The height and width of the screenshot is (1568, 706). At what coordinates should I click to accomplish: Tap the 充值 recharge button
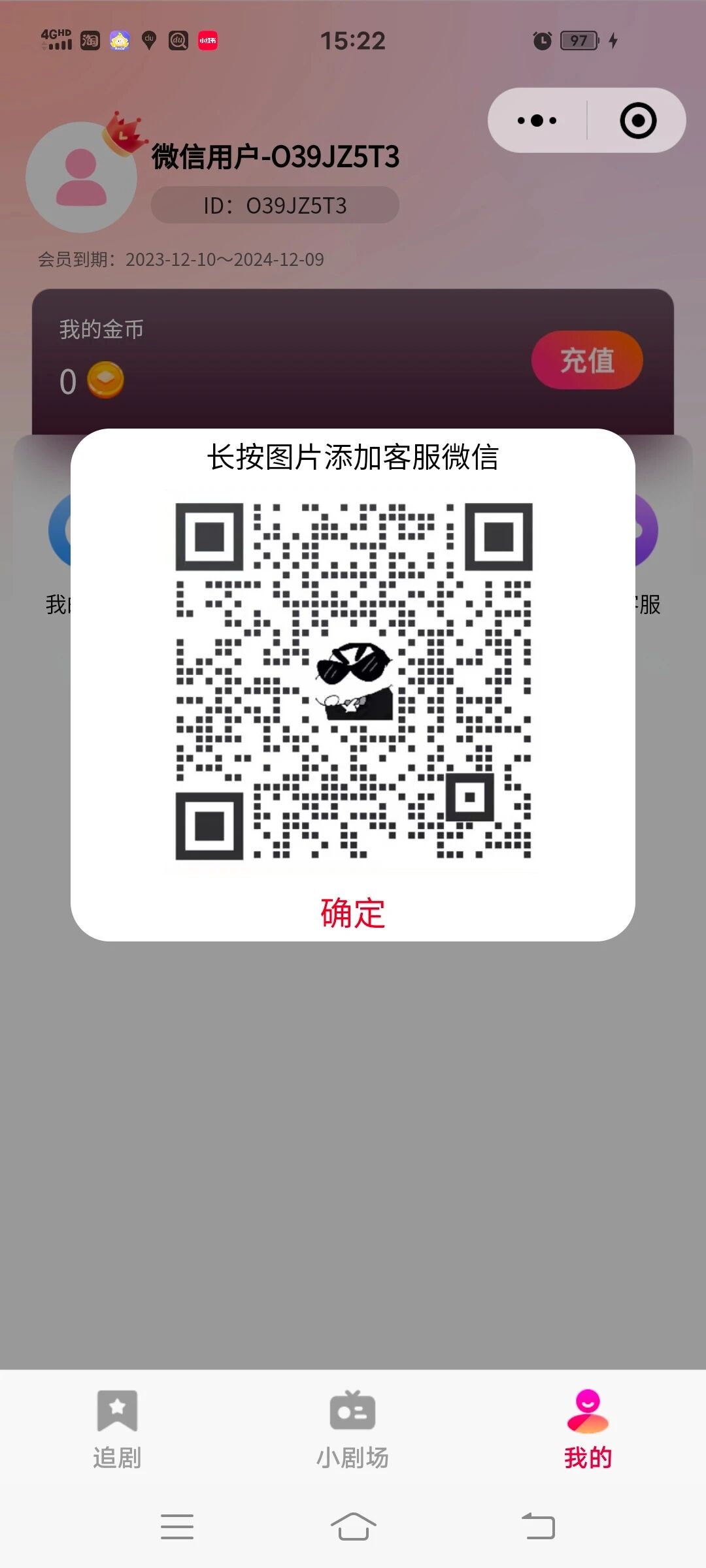(586, 360)
